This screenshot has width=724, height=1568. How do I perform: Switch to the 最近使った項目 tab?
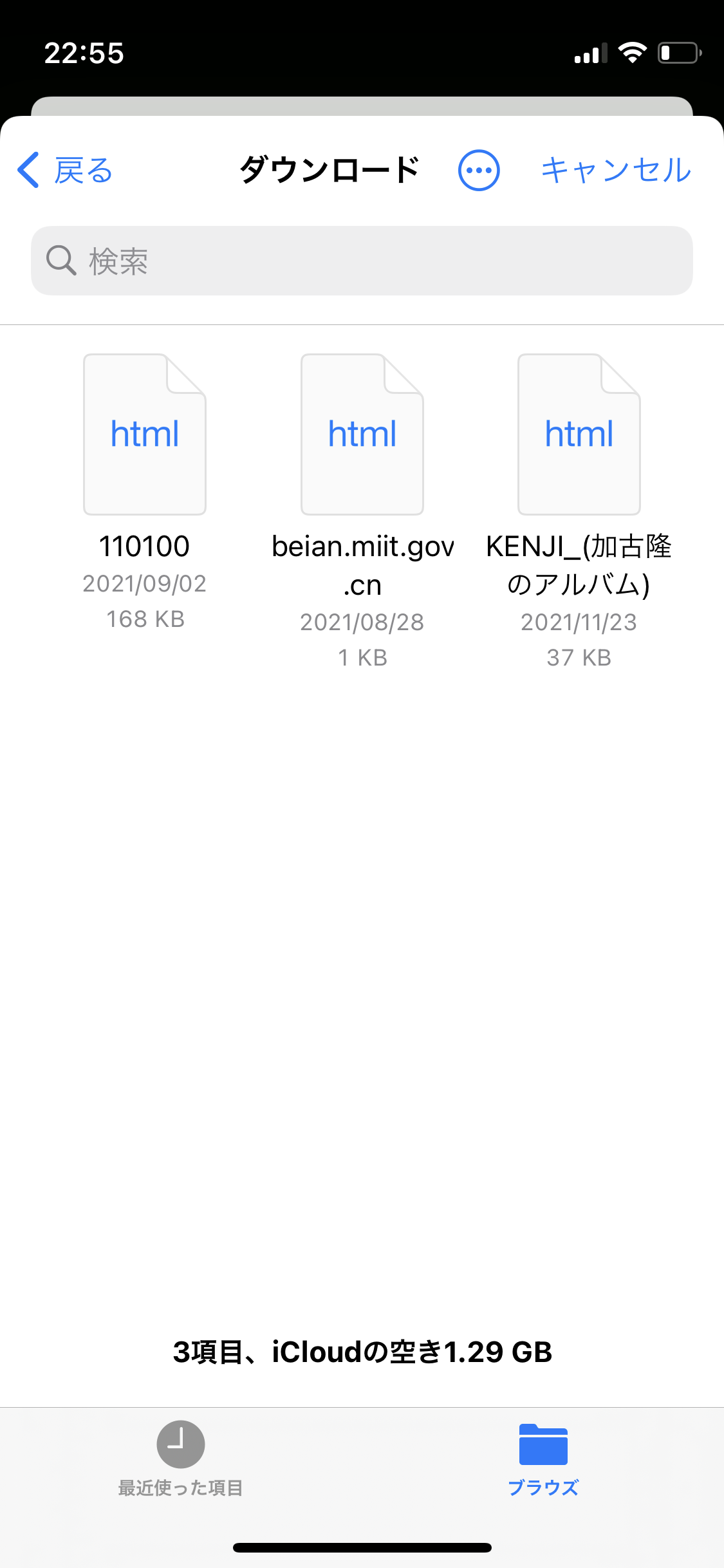181,1459
